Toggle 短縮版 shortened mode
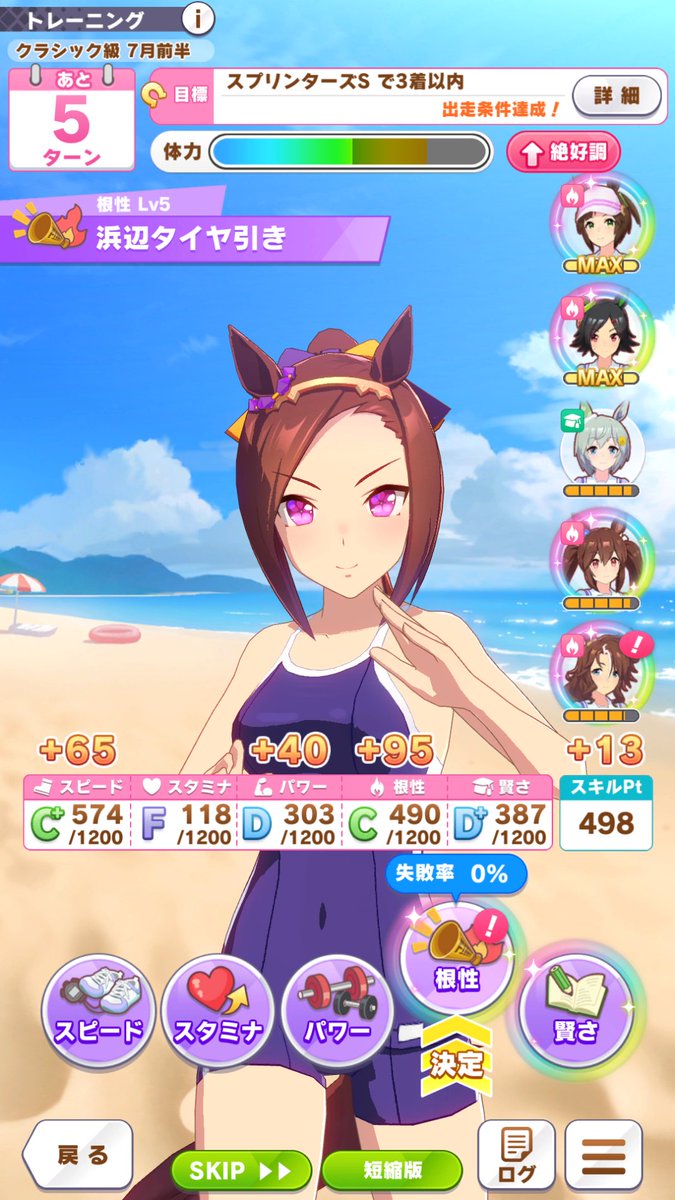 tap(391, 1169)
